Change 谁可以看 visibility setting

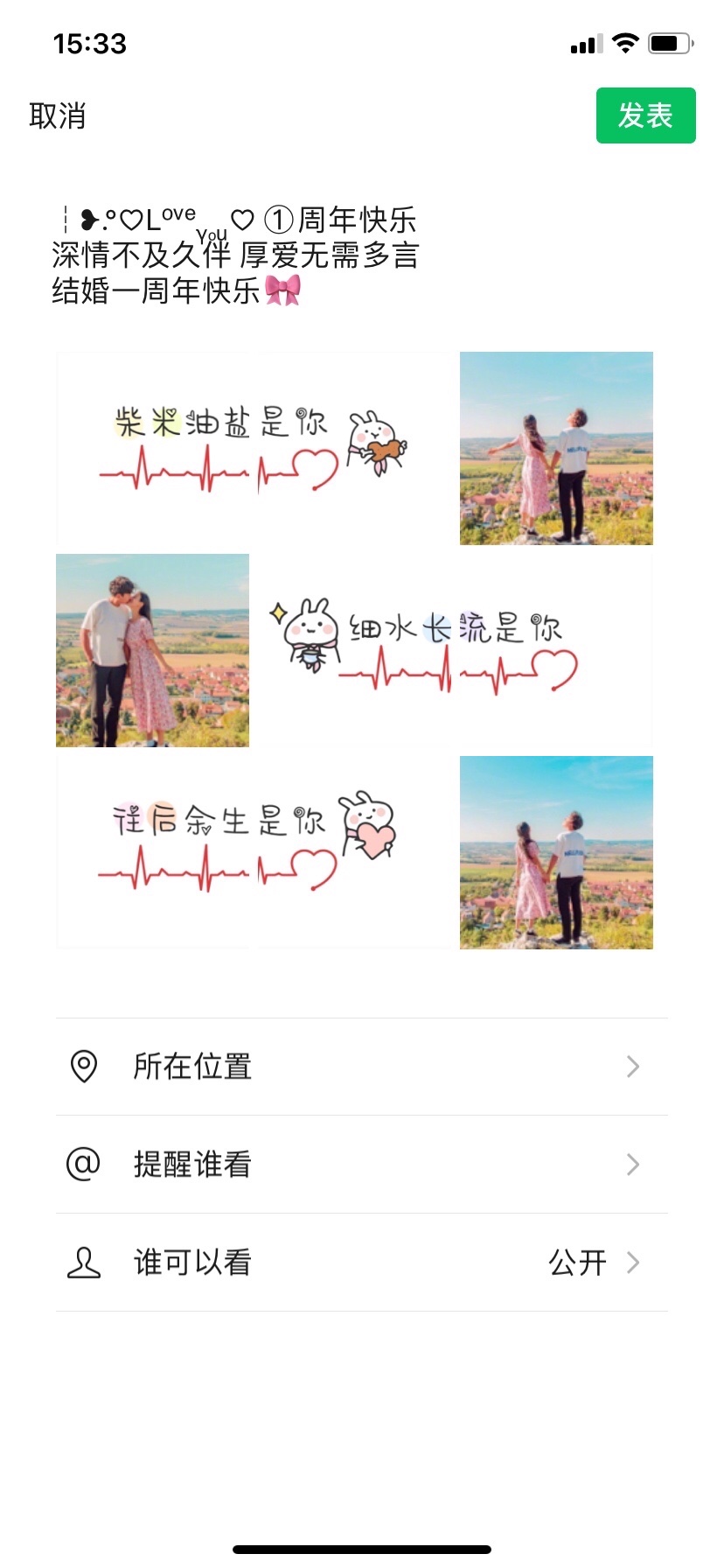click(362, 1263)
